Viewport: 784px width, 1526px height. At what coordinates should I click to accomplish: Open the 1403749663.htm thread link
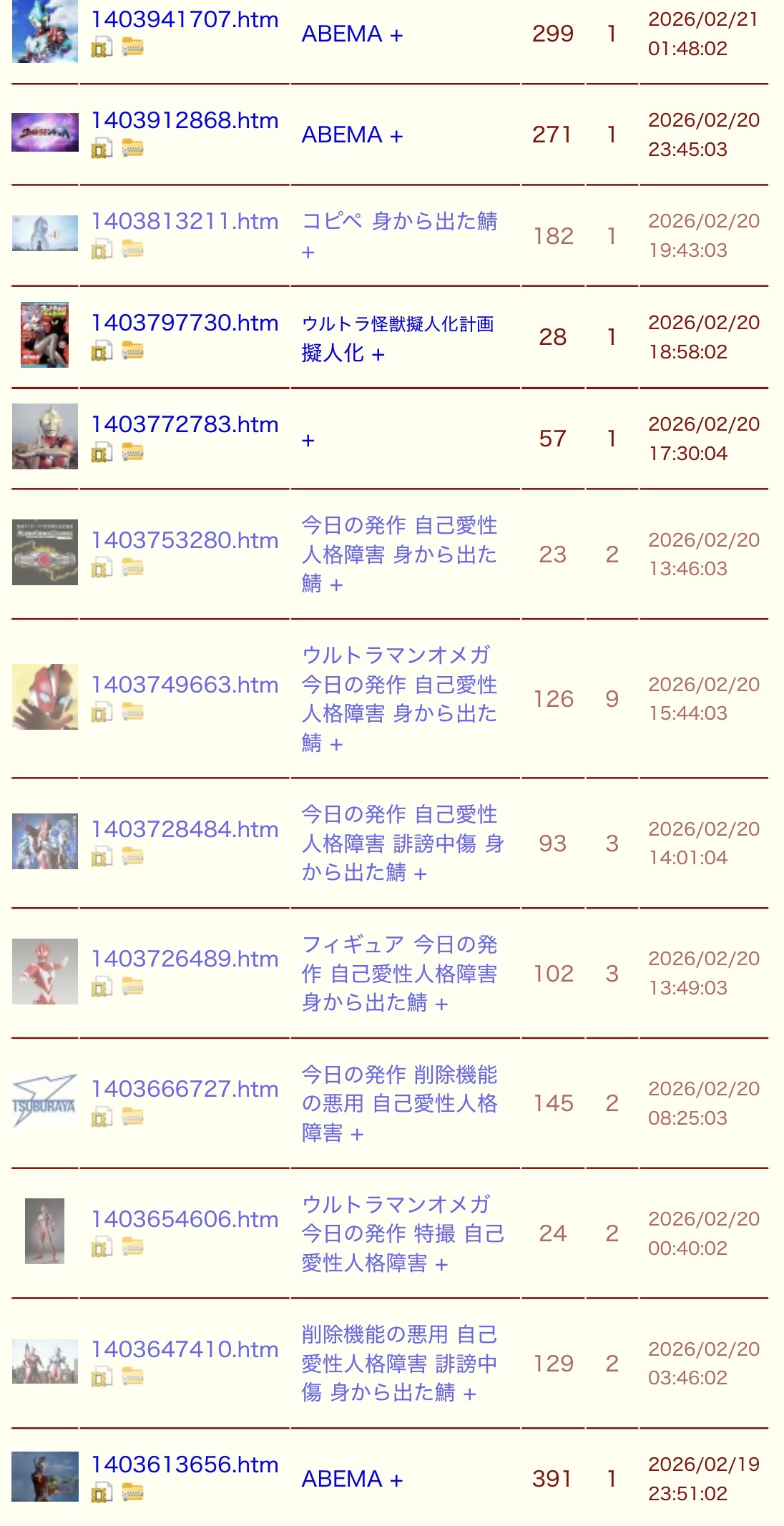(x=185, y=685)
